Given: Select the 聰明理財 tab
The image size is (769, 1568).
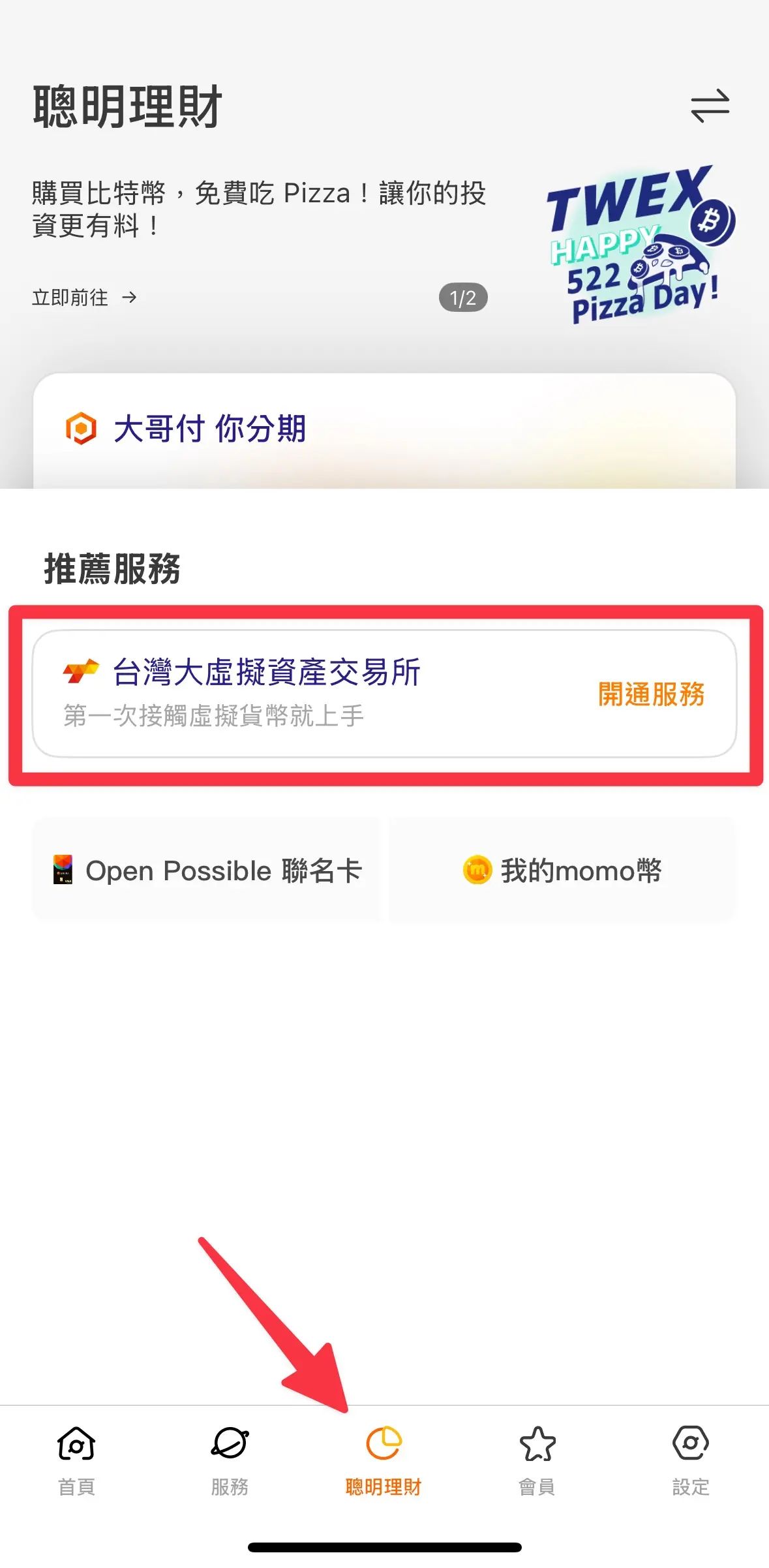Looking at the screenshot, I should coord(384,1460).
